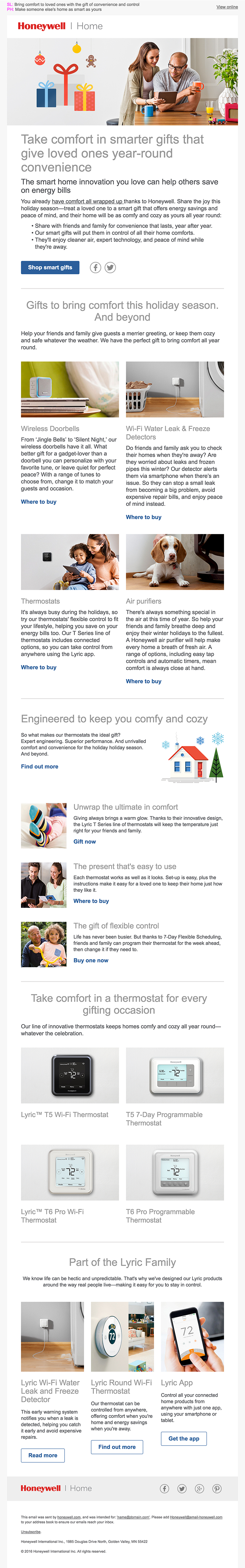The height and width of the screenshot is (1568, 245).
Task: Open Where to buy under Wireless Doorbells
Action: click(x=38, y=502)
